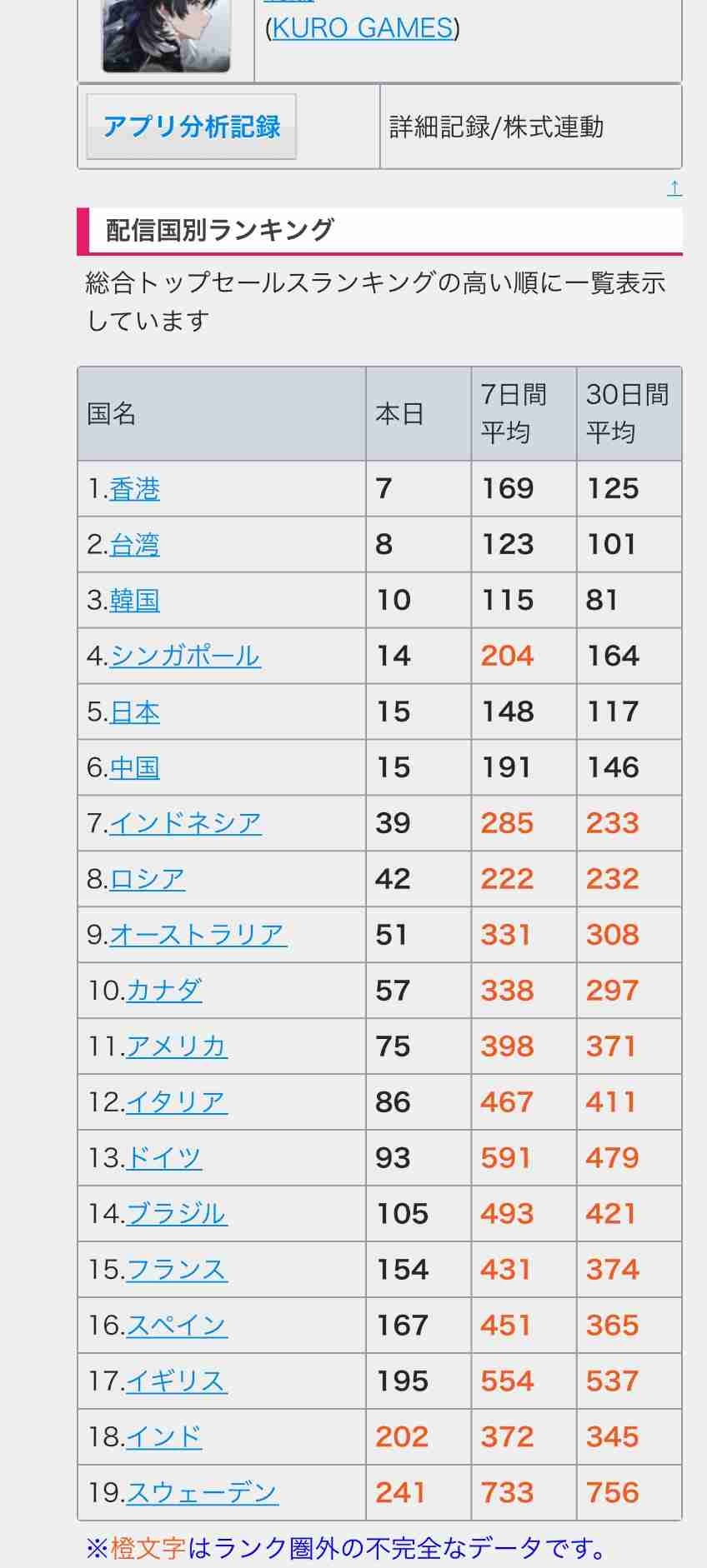Open the カナダ country link
This screenshot has width=707, height=1568.
164,991
